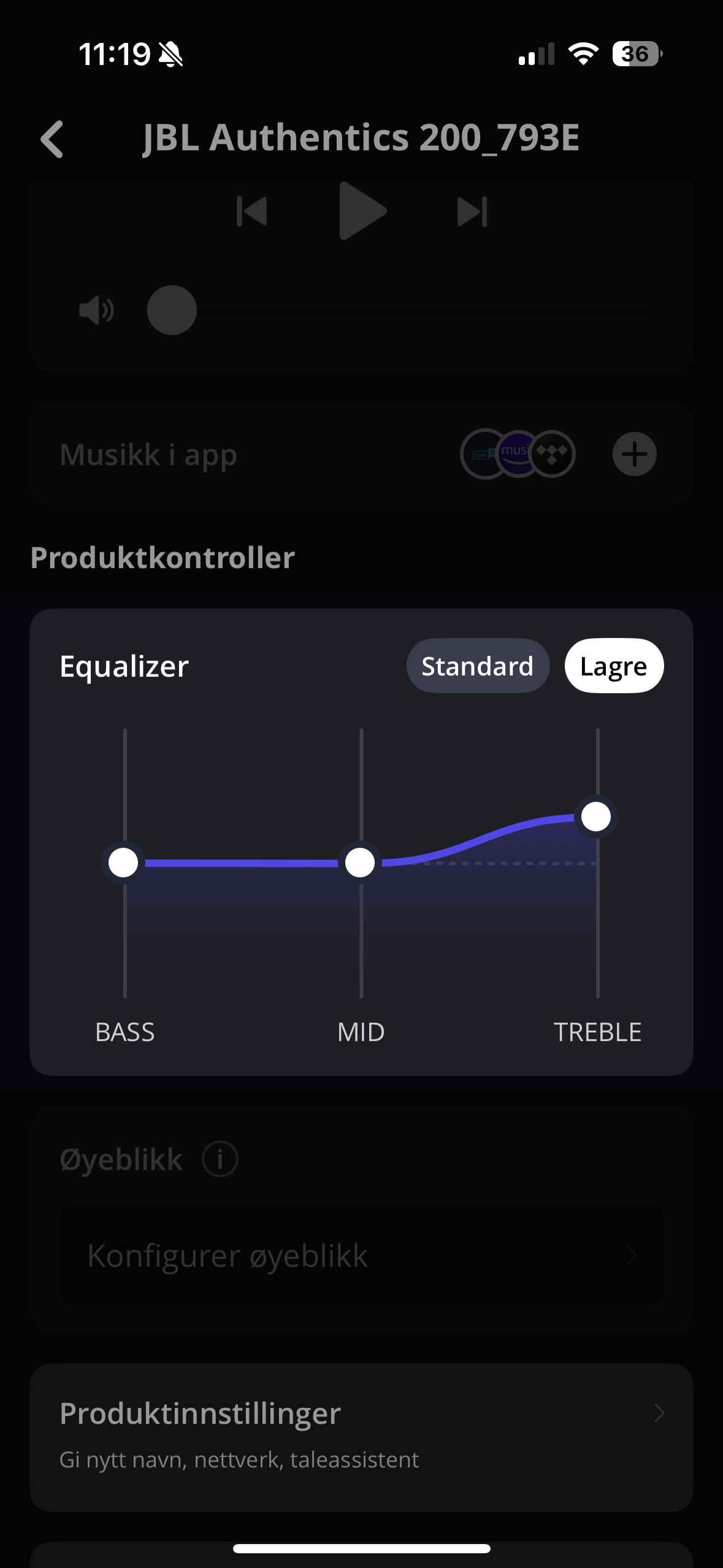
Task: Select the Standard equalizer preset
Action: (477, 666)
